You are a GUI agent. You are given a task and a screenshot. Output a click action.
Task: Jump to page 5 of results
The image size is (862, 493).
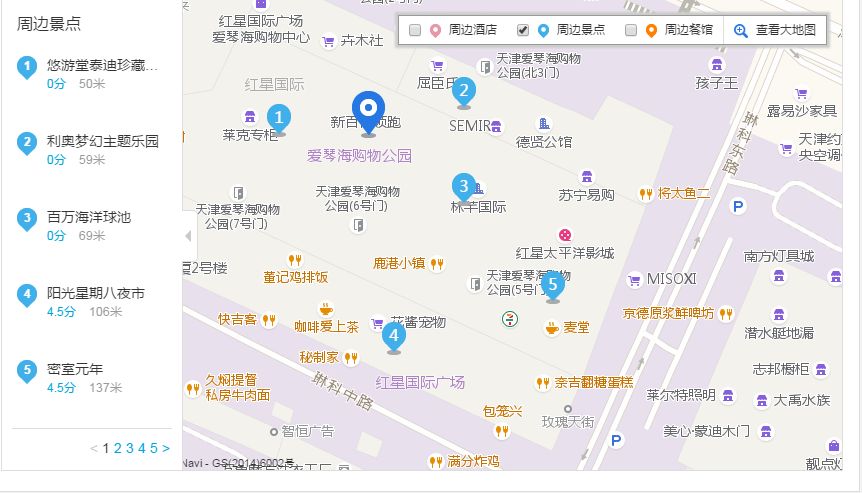tap(153, 448)
